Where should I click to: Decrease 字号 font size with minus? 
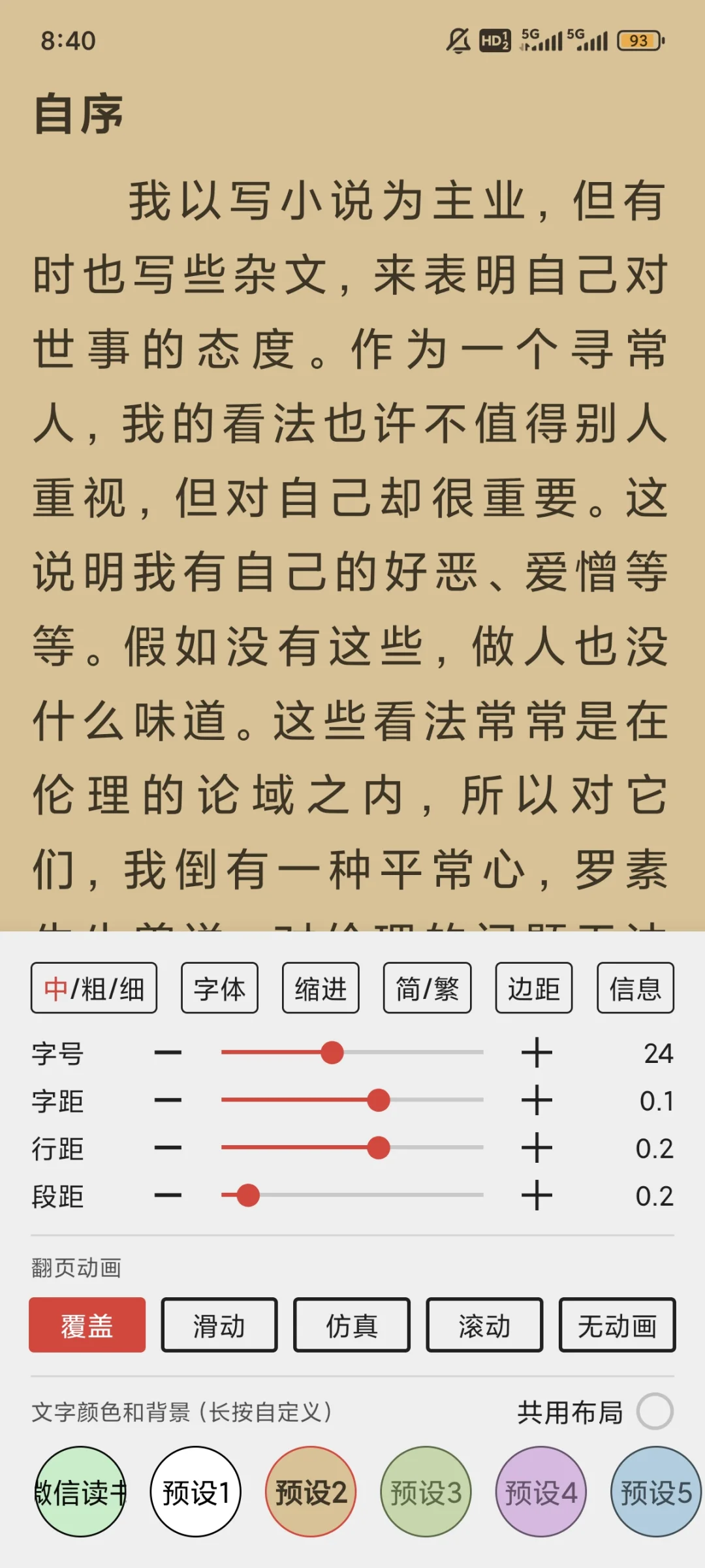(168, 1053)
